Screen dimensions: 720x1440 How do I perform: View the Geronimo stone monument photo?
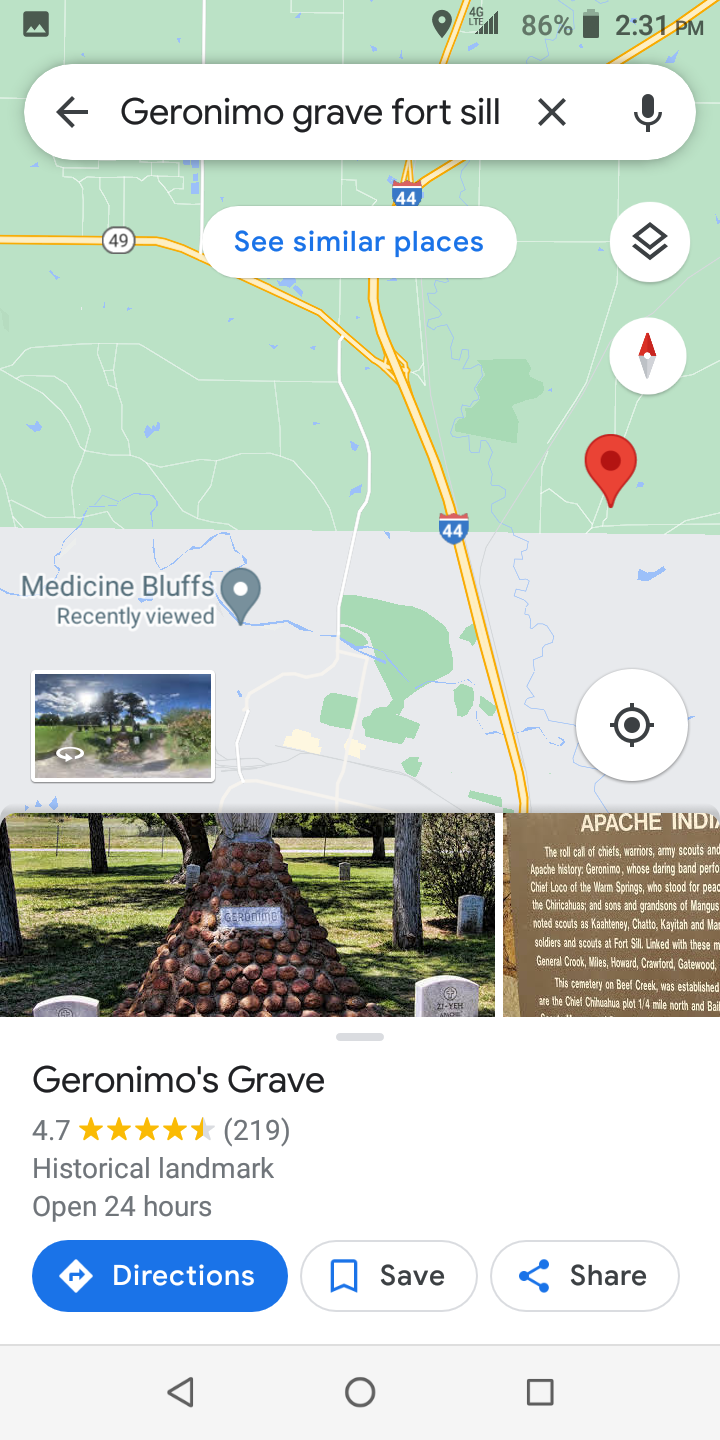[247, 915]
